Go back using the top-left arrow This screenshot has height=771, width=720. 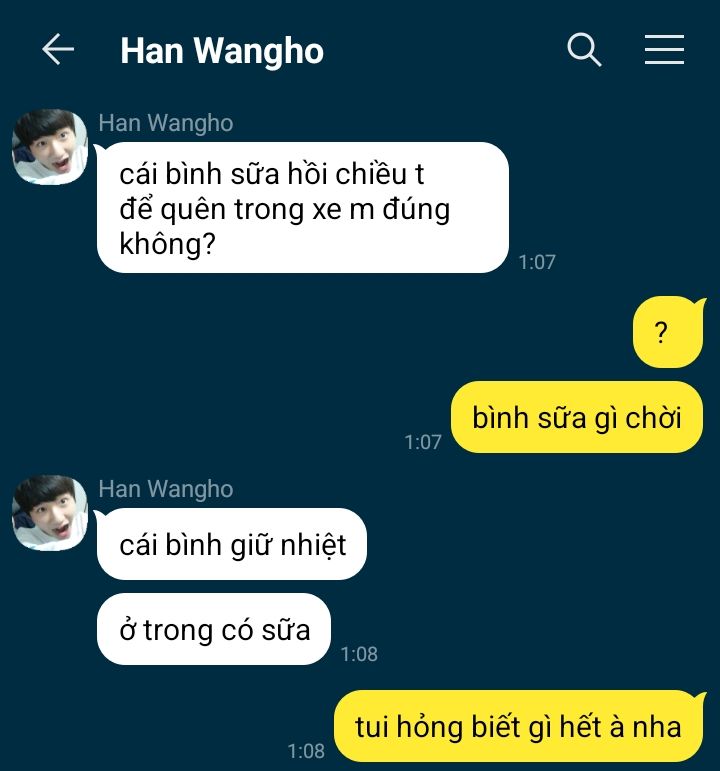click(x=58, y=49)
